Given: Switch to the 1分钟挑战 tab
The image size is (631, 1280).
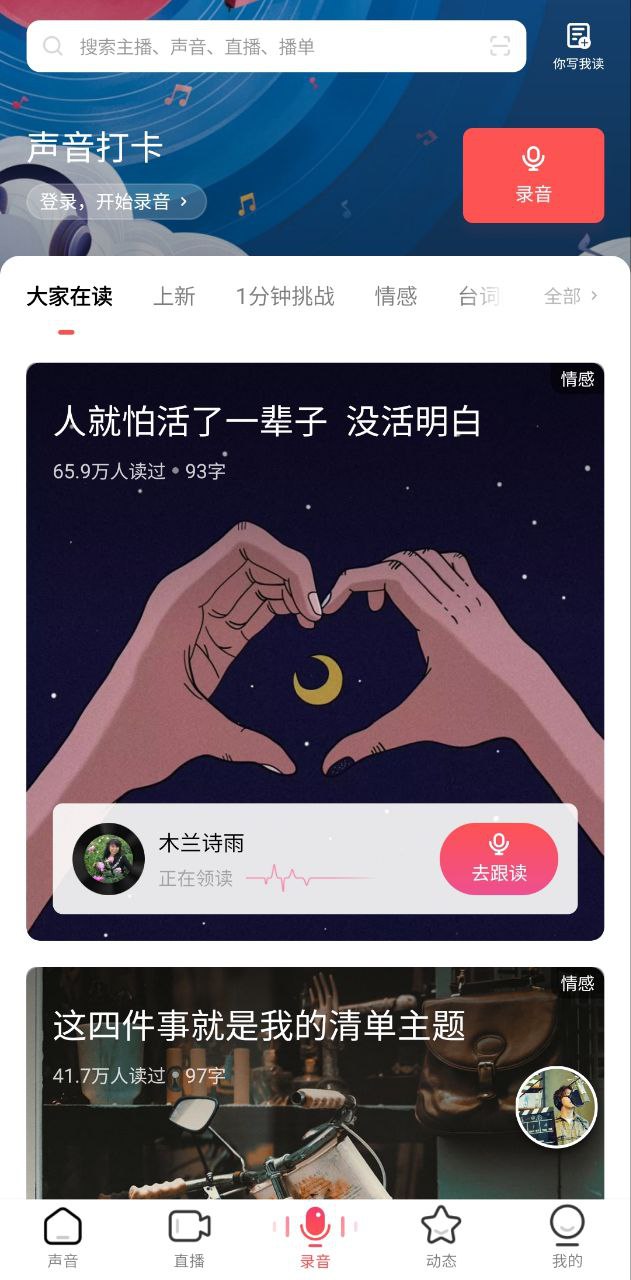Looking at the screenshot, I should point(285,296).
